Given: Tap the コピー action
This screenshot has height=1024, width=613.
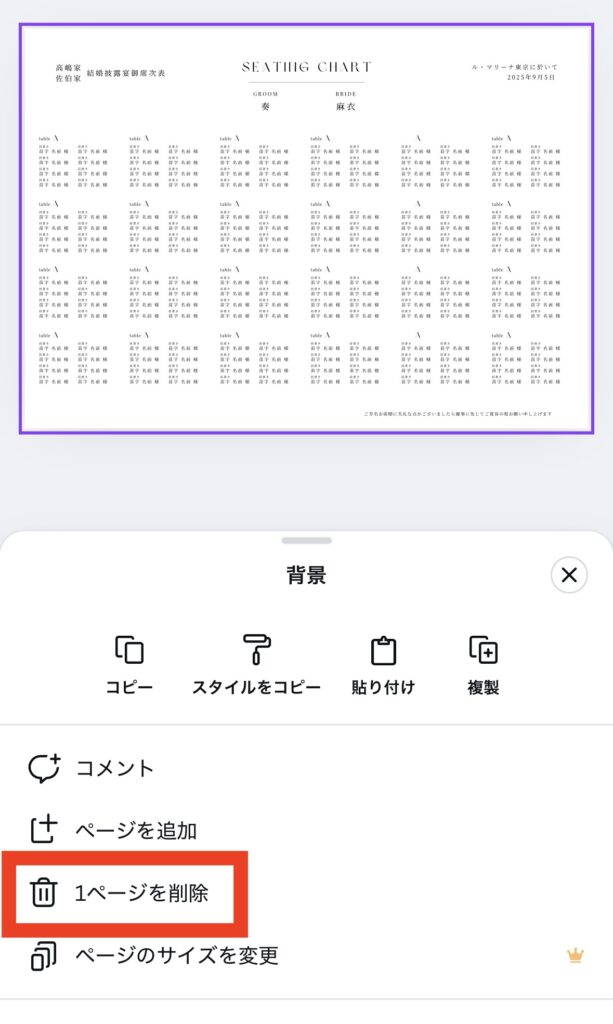Looking at the screenshot, I should tap(129, 665).
